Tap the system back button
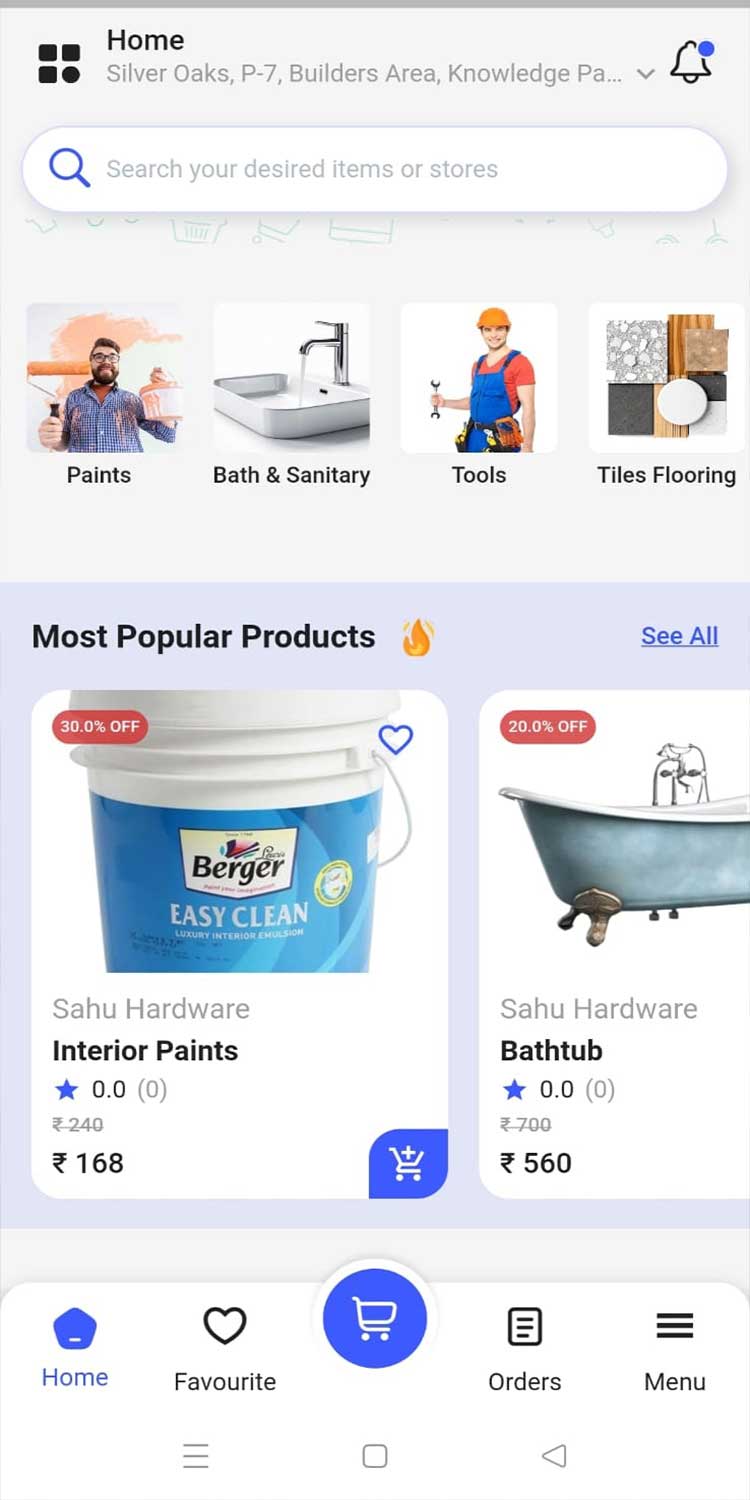 554,1456
